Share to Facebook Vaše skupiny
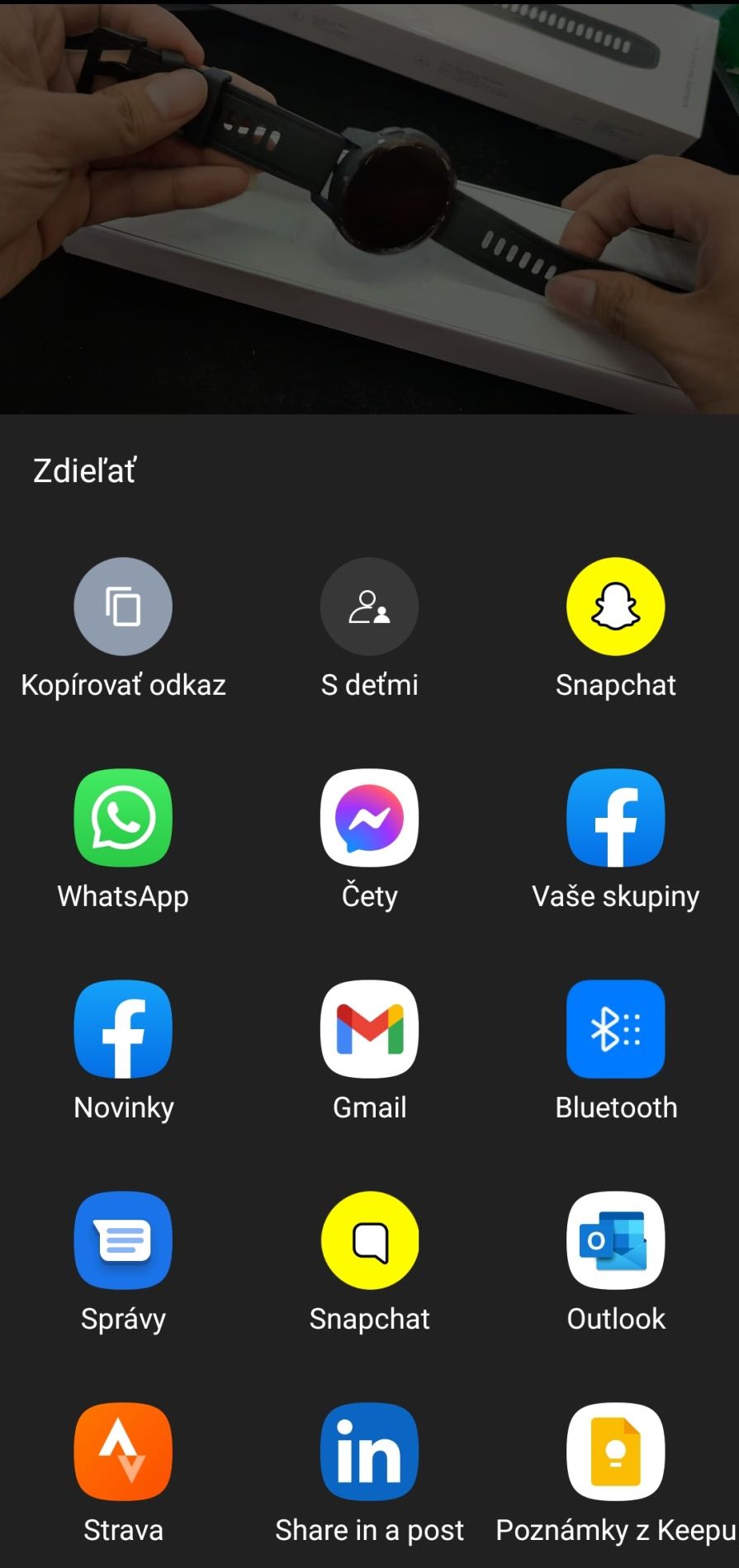Screen dimensions: 739x1568 click(615, 818)
